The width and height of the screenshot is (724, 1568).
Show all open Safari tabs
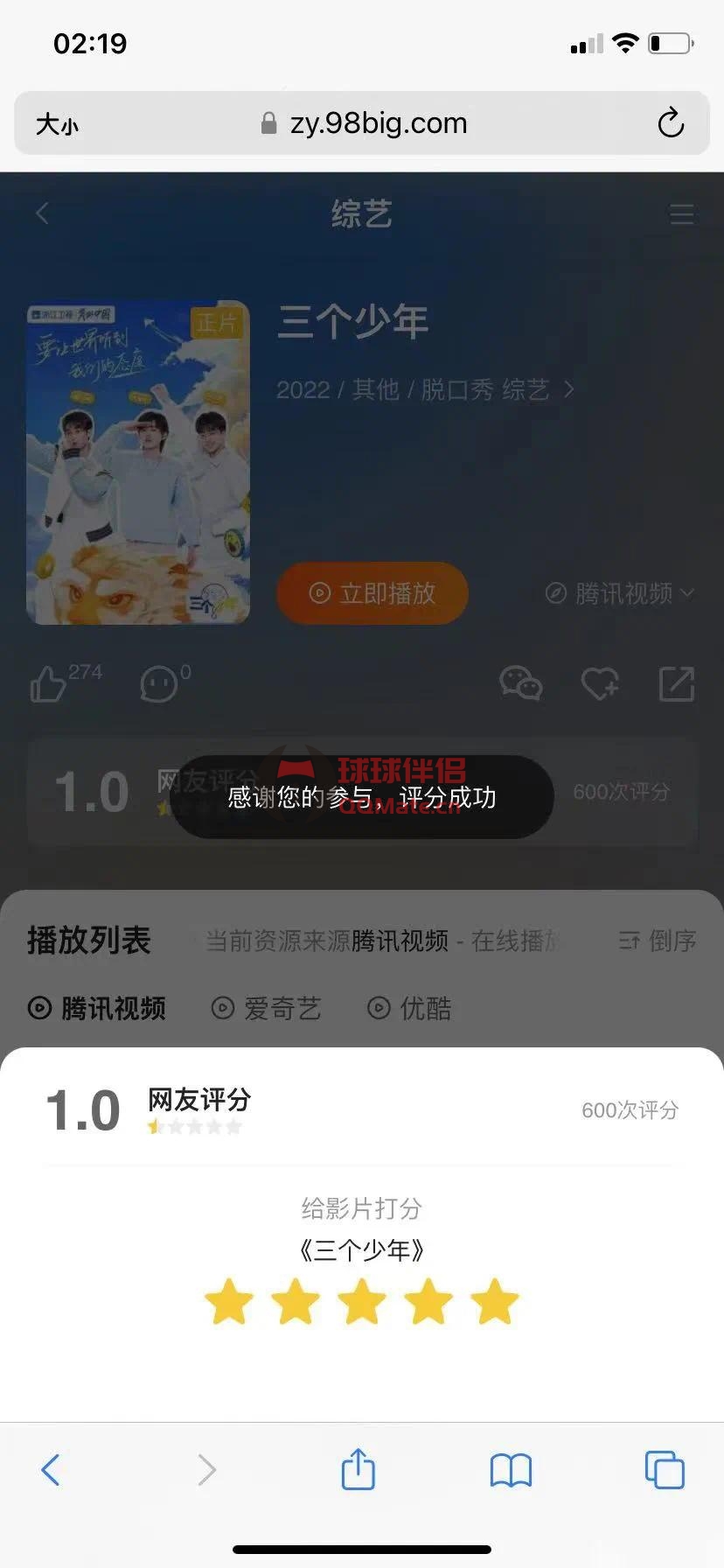(x=665, y=1469)
